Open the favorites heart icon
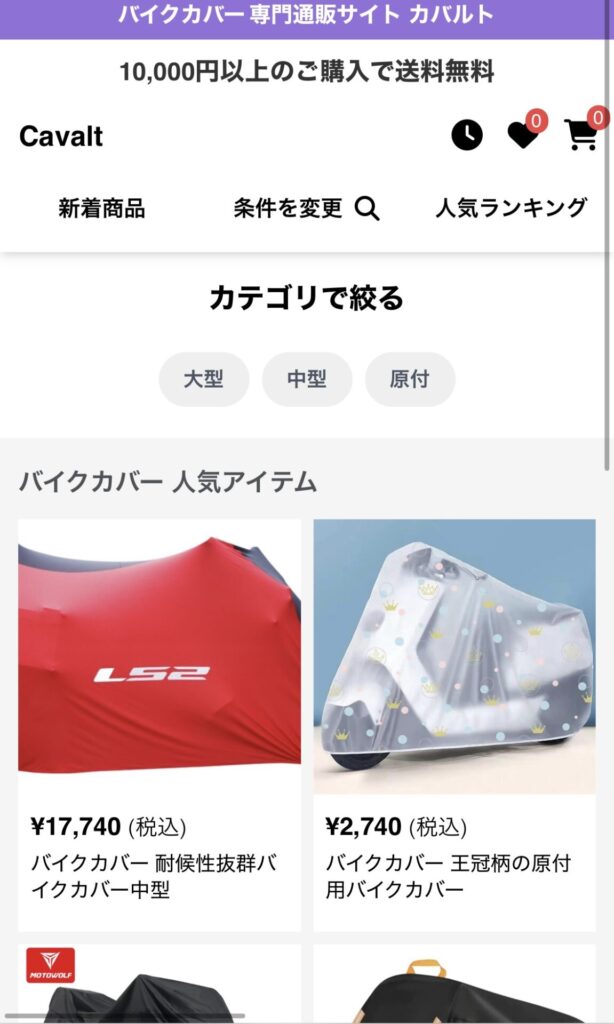 pos(522,135)
